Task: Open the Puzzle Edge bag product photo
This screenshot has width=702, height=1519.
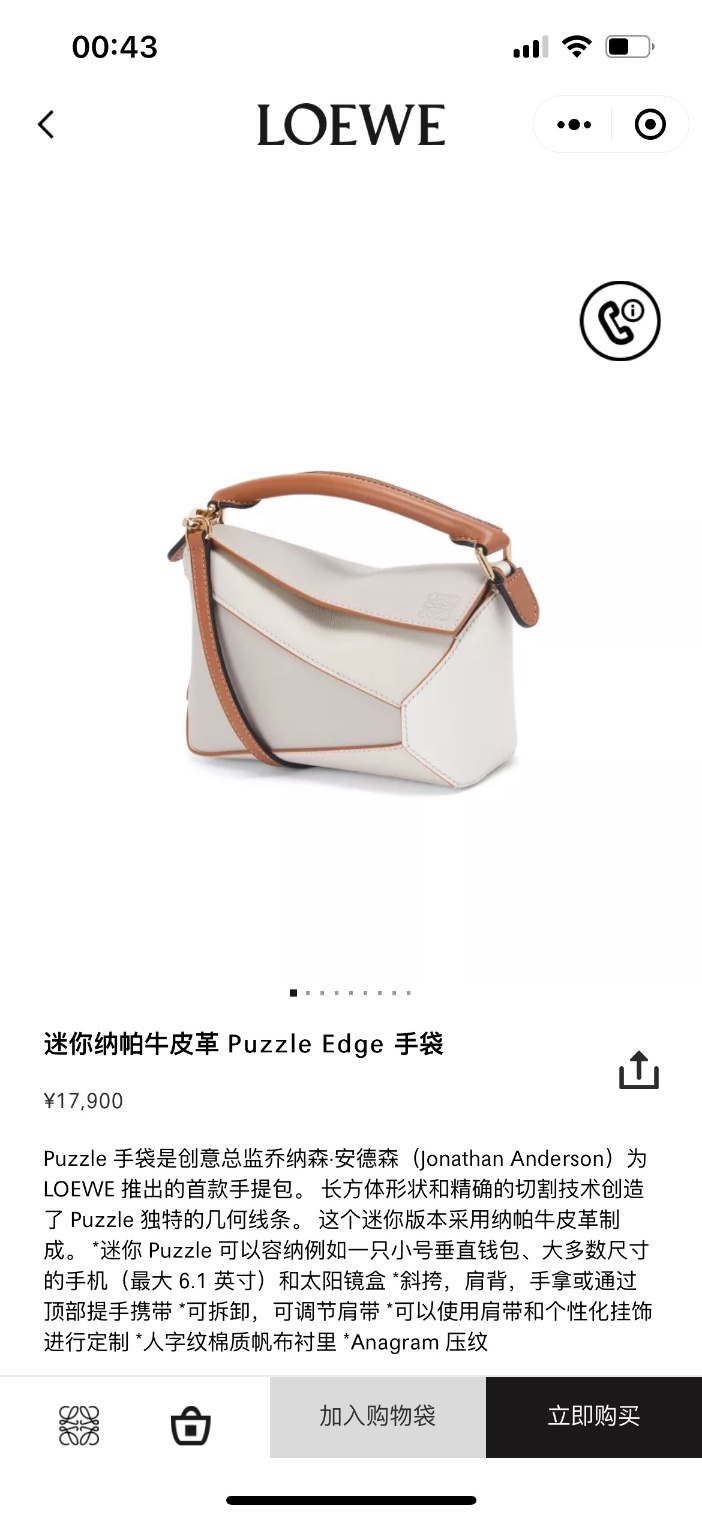Action: pos(352,630)
